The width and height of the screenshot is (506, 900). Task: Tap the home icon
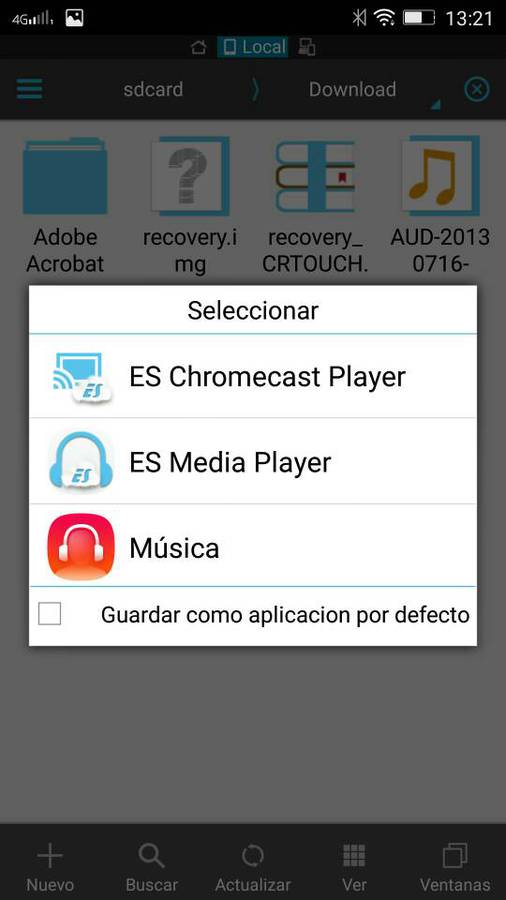coord(198,48)
